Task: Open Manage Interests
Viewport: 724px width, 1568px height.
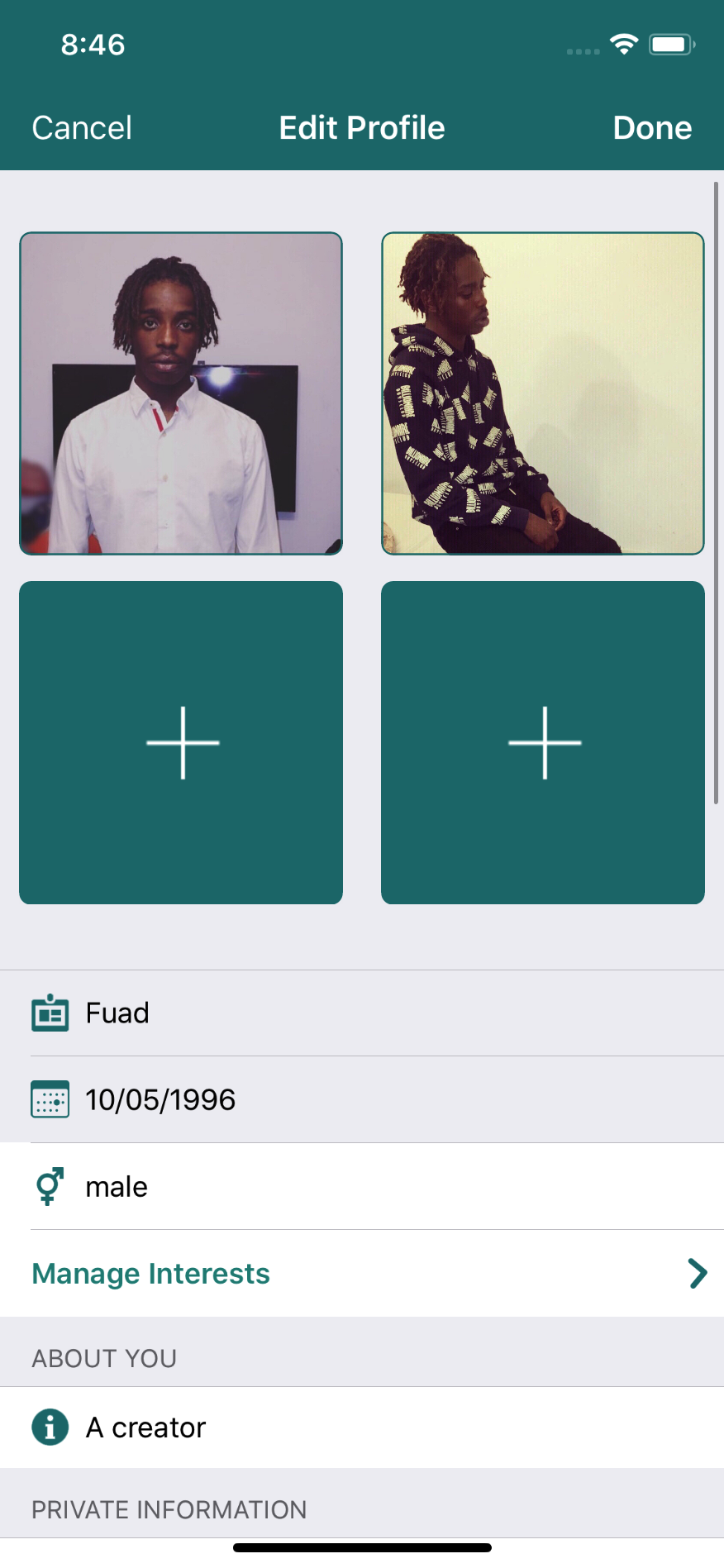Action: click(362, 1274)
